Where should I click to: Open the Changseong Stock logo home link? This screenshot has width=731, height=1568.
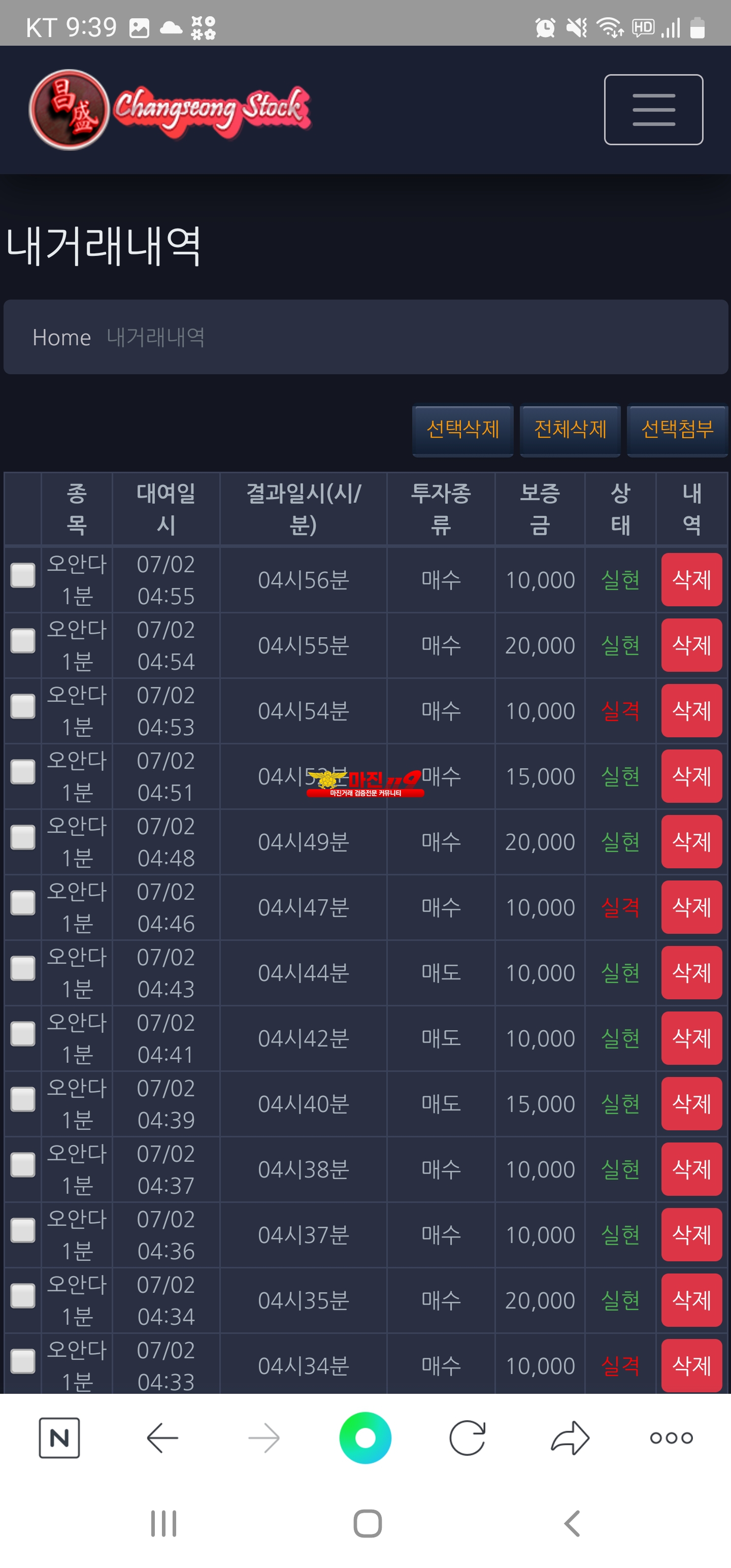click(x=170, y=110)
